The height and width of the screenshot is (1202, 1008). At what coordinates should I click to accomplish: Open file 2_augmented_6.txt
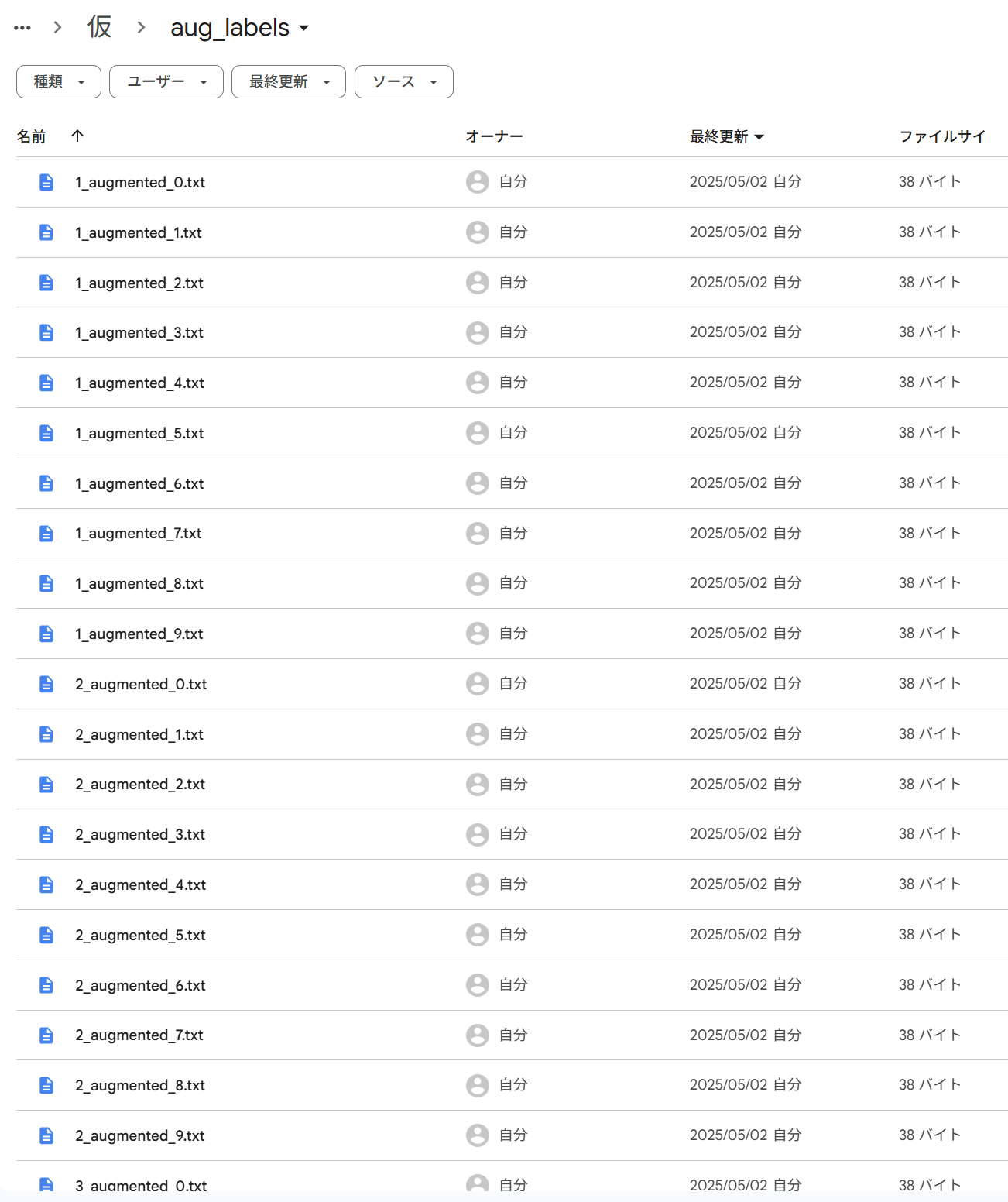click(x=140, y=986)
